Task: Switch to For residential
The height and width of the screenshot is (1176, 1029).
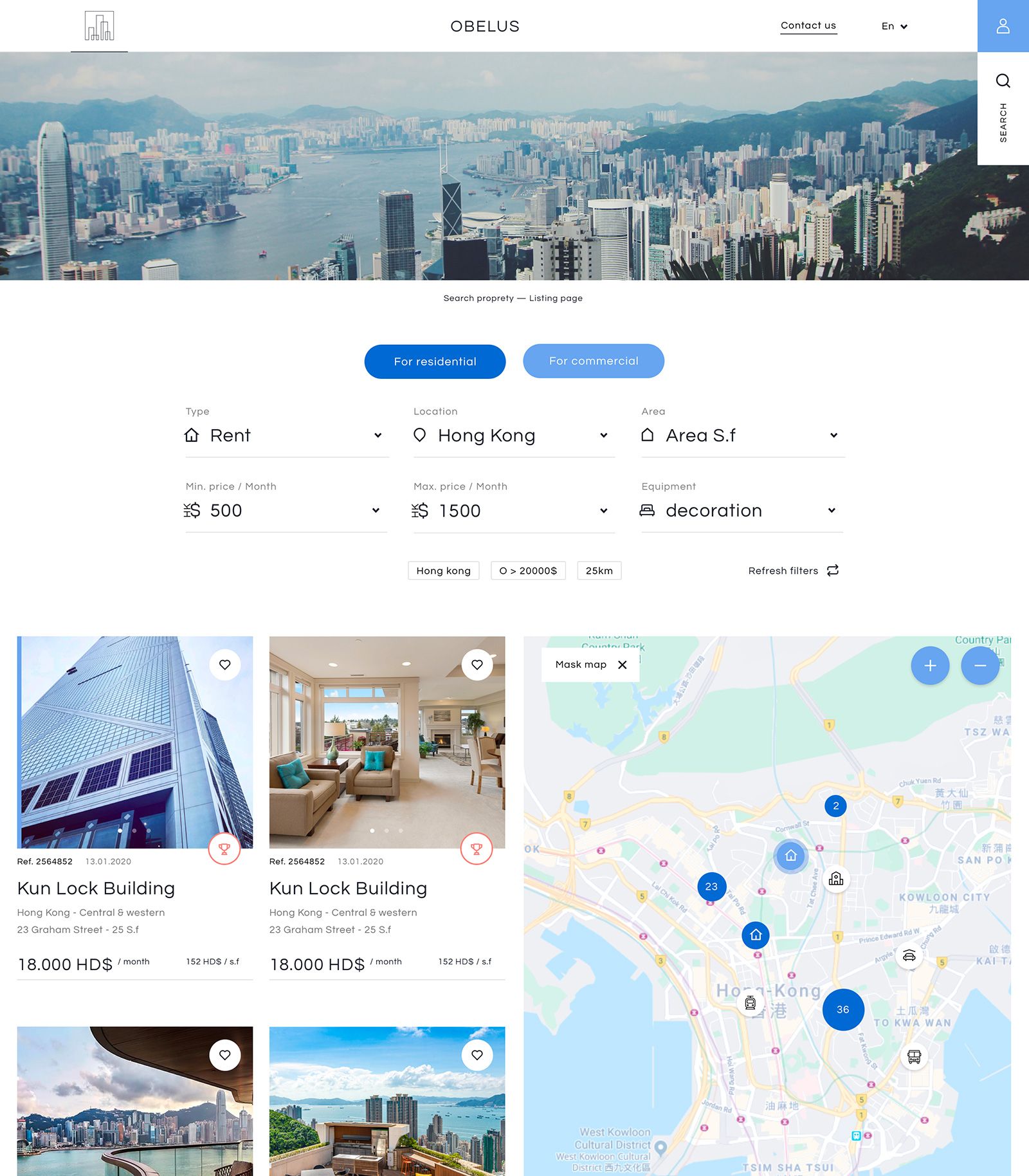Action: coord(435,362)
